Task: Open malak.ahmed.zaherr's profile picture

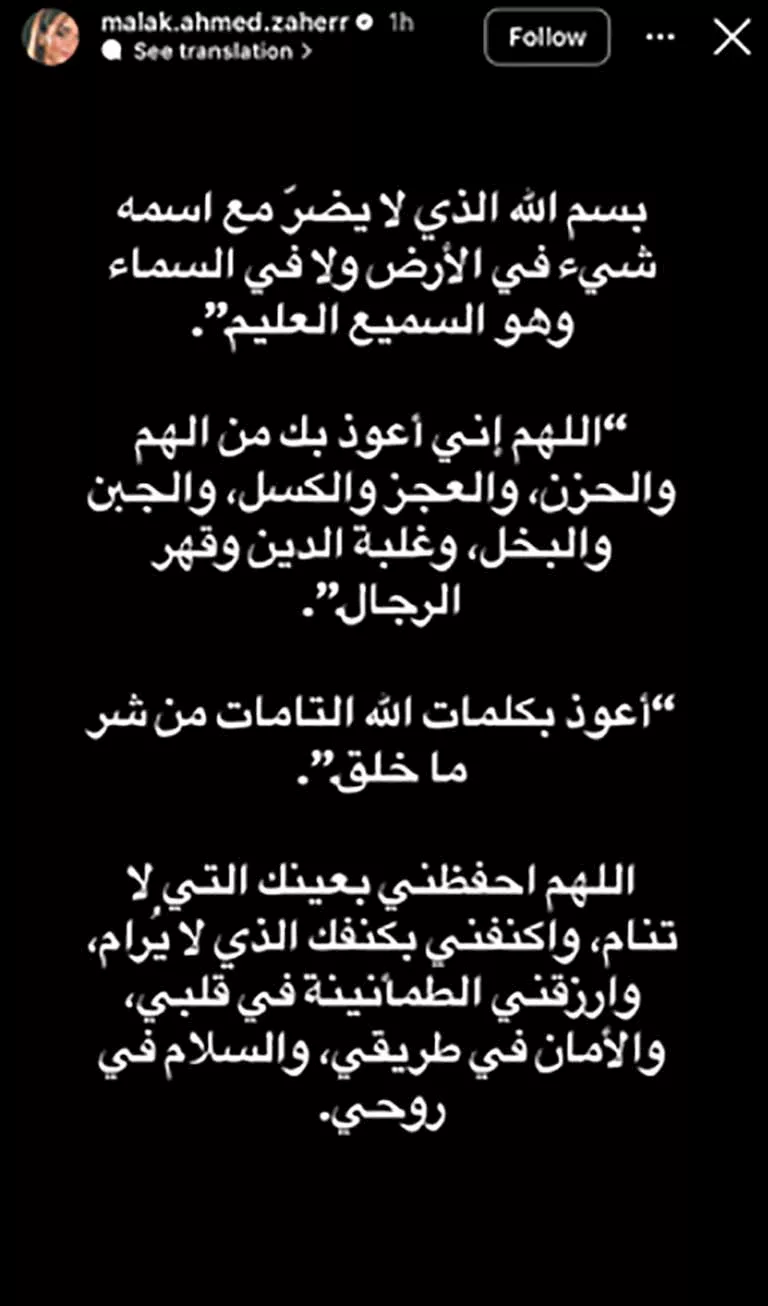Action: 50,36
